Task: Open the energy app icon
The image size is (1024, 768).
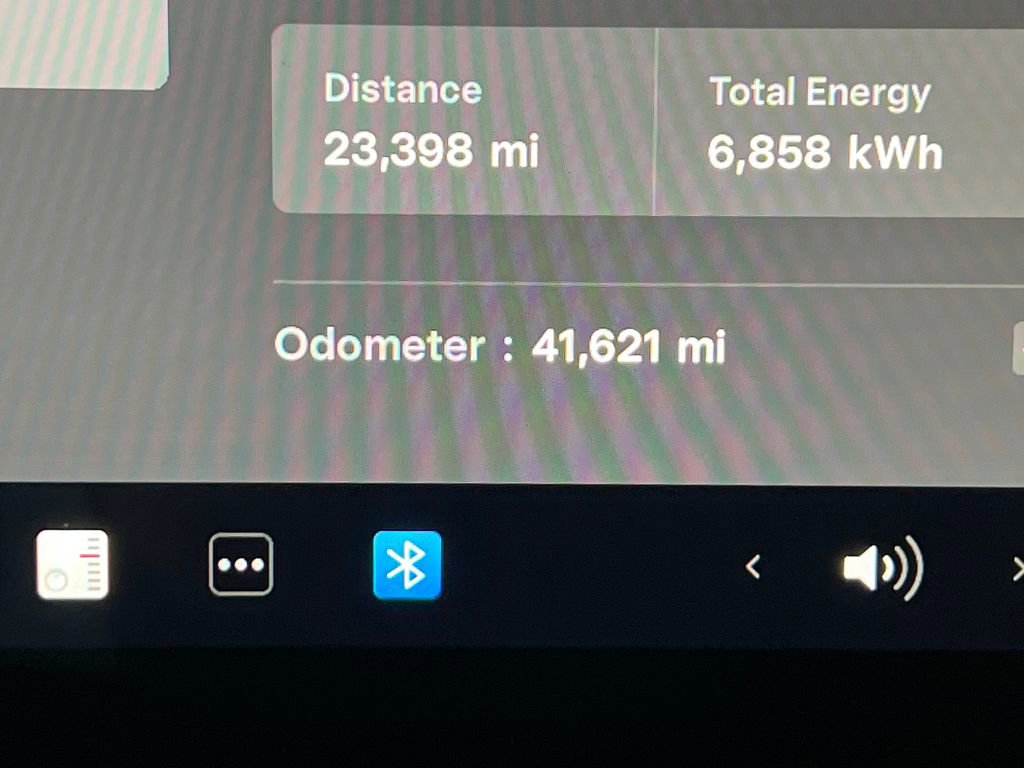Action: click(72, 565)
